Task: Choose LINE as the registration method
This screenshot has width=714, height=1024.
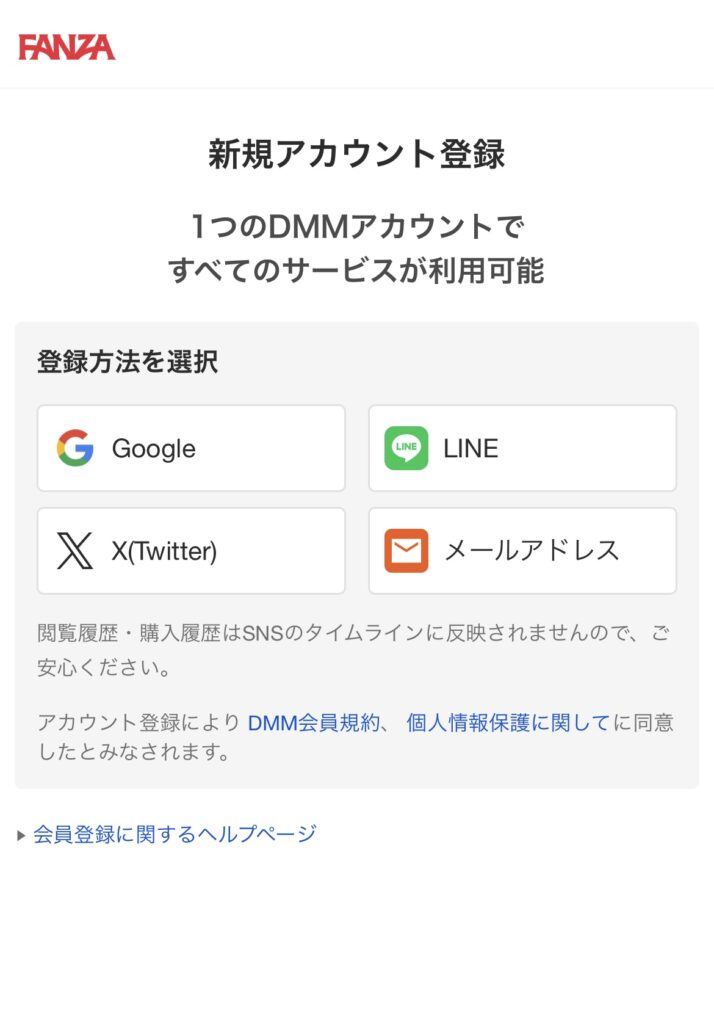Action: [x=522, y=448]
